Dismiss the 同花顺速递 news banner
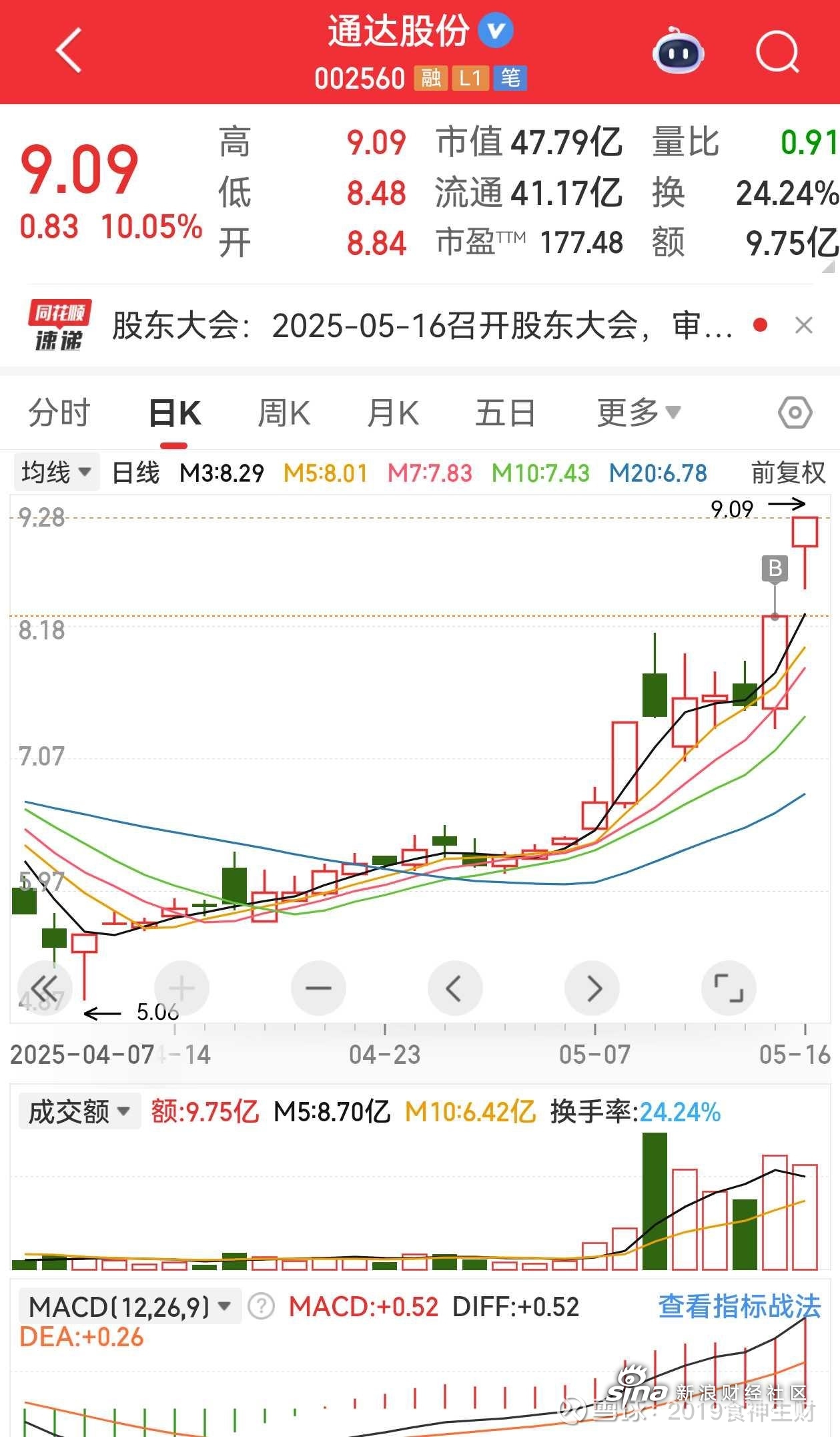Screen dimensions: 840x1437 pyautogui.click(x=804, y=326)
